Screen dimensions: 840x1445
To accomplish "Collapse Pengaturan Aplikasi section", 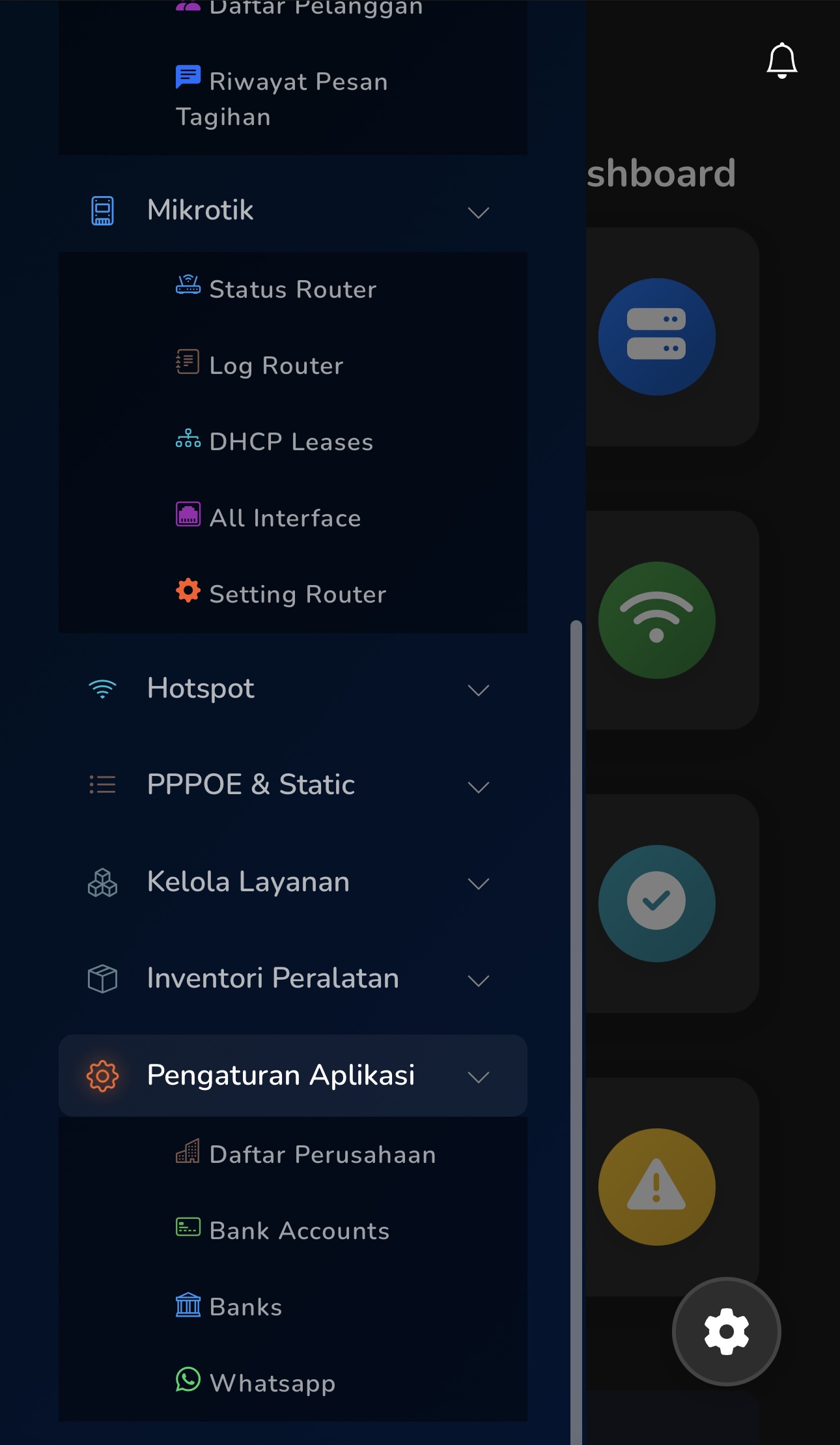I will [x=292, y=1076].
